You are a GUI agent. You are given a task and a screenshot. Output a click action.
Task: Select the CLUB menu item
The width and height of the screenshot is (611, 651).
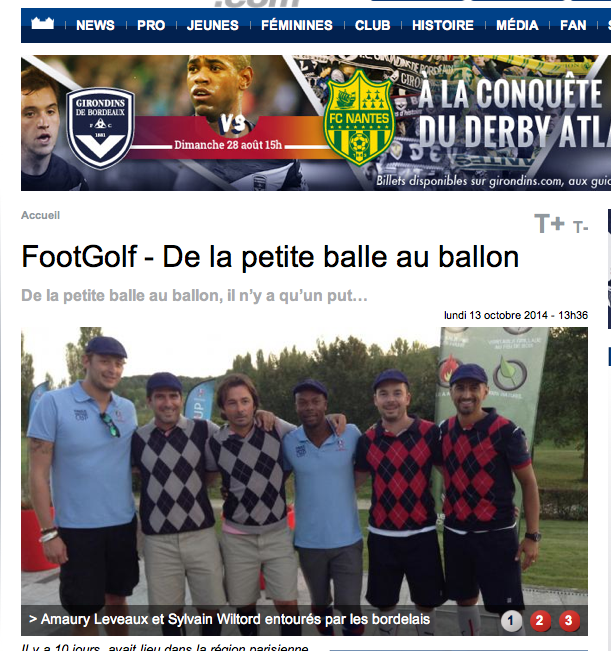point(372,25)
